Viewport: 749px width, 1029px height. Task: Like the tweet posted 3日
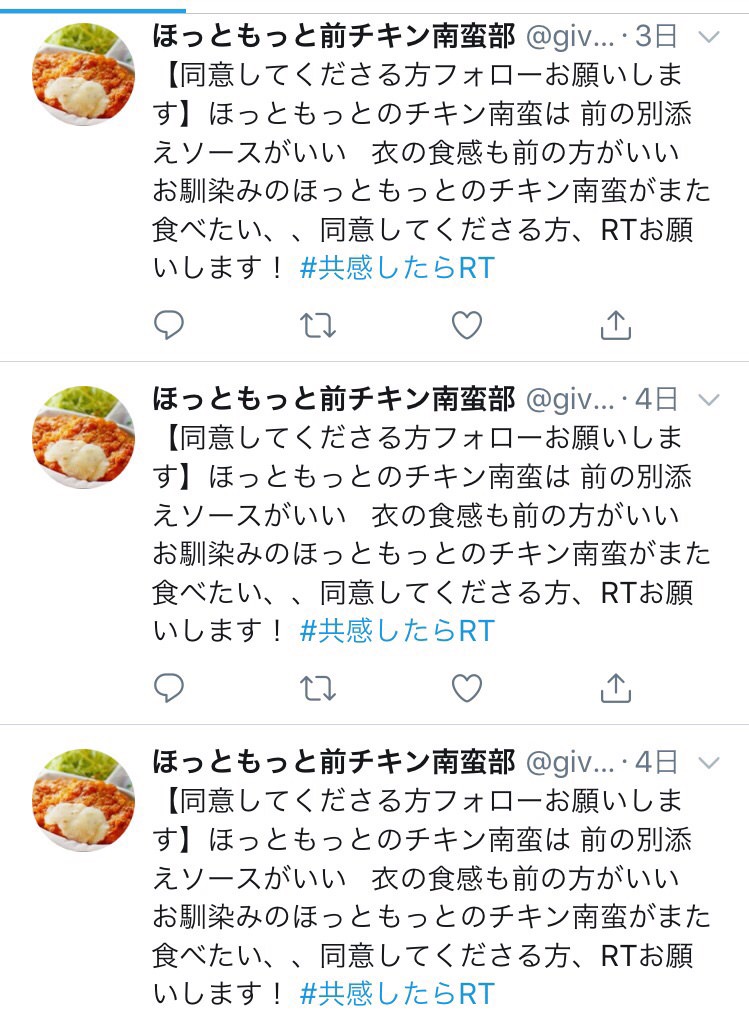coord(466,324)
